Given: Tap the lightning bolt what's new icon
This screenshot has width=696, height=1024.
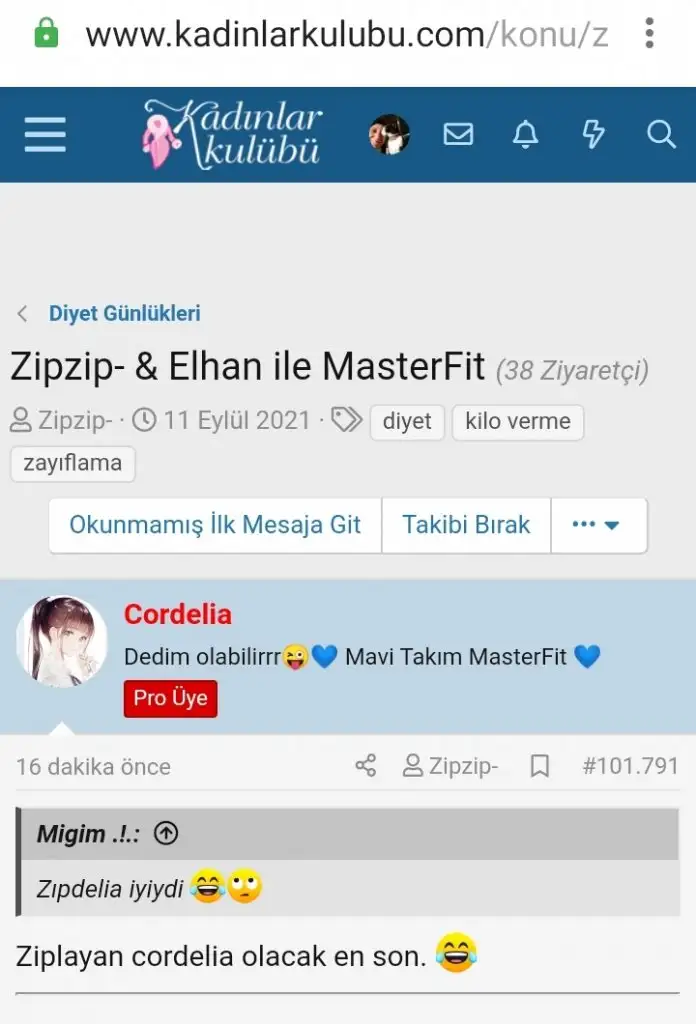Looking at the screenshot, I should tap(594, 134).
